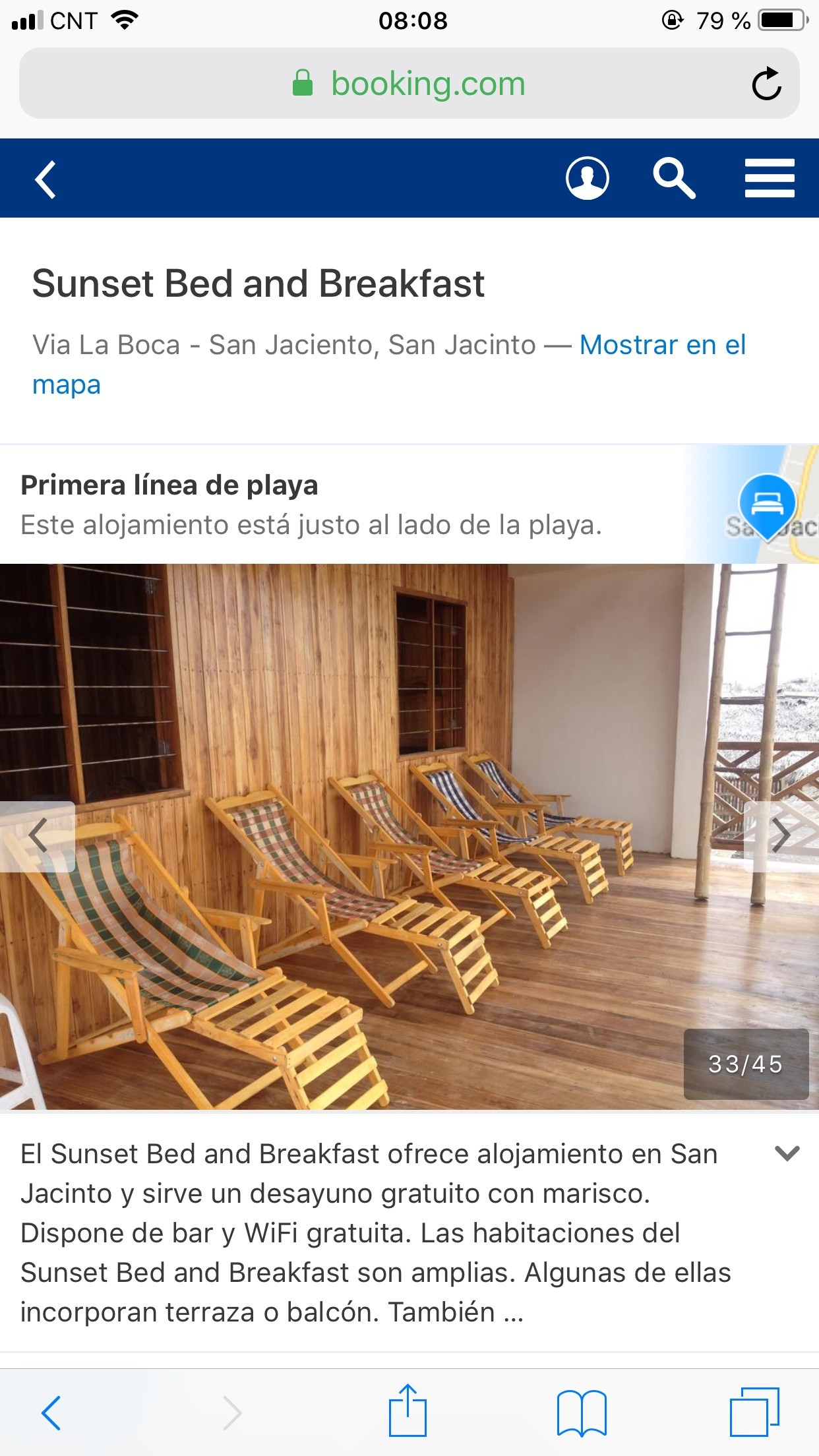Open the user account profile icon
Viewport: 819px width, 1456px height.
[x=587, y=178]
